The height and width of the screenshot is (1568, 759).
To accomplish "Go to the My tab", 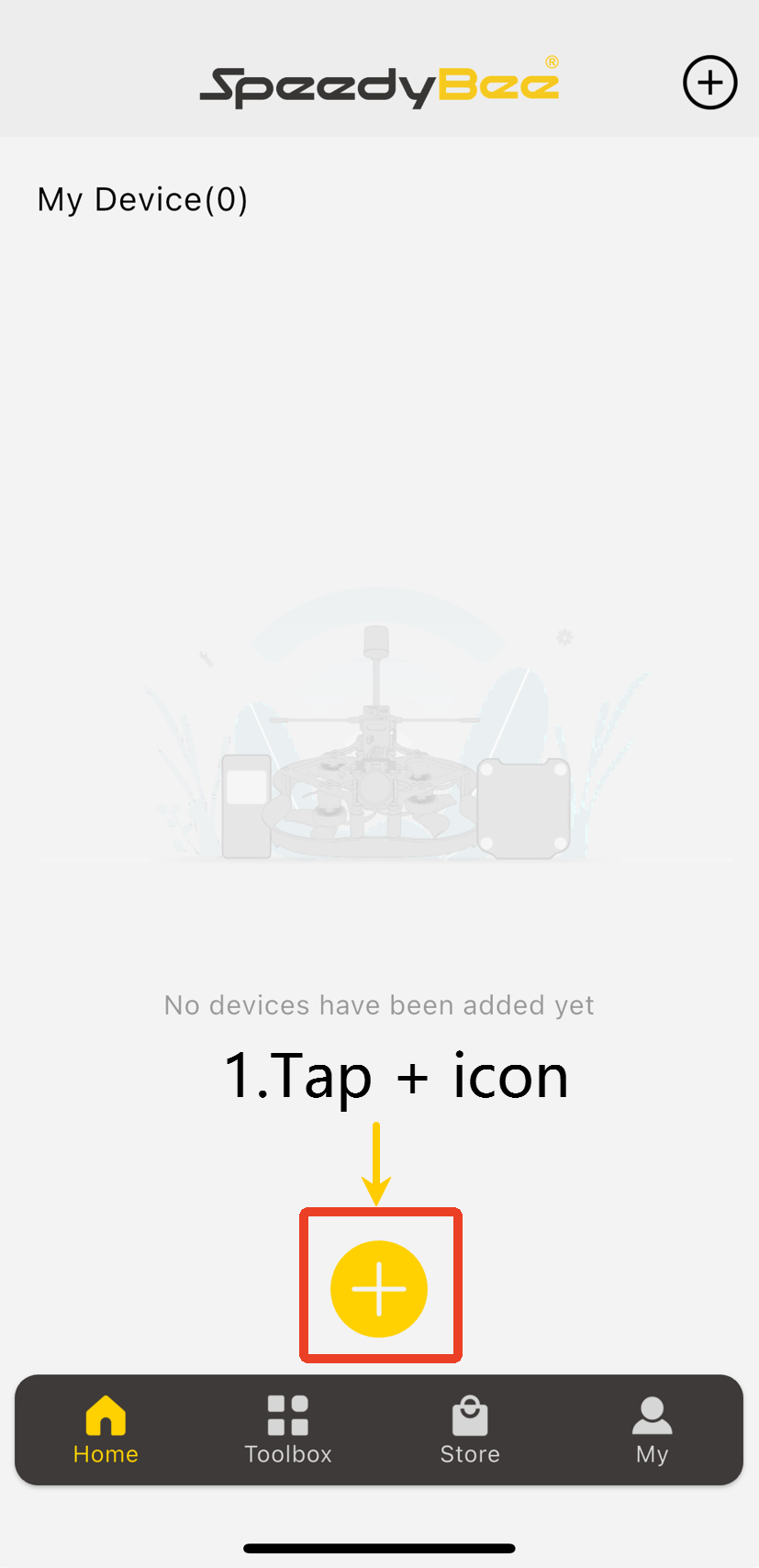I will pyautogui.click(x=652, y=1429).
